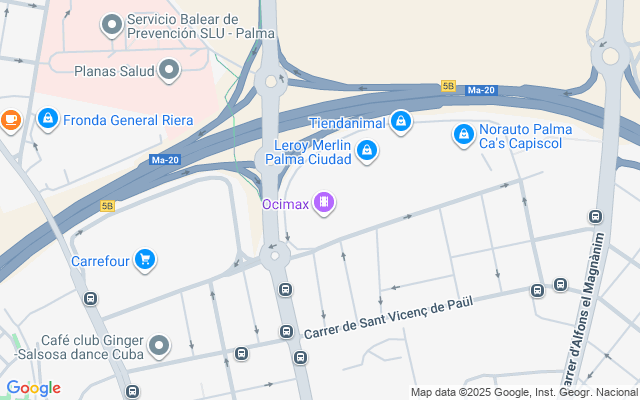640x400 pixels.
Task: Select Servicio Balear de Prevención SLU pin
Action: click(x=112, y=25)
